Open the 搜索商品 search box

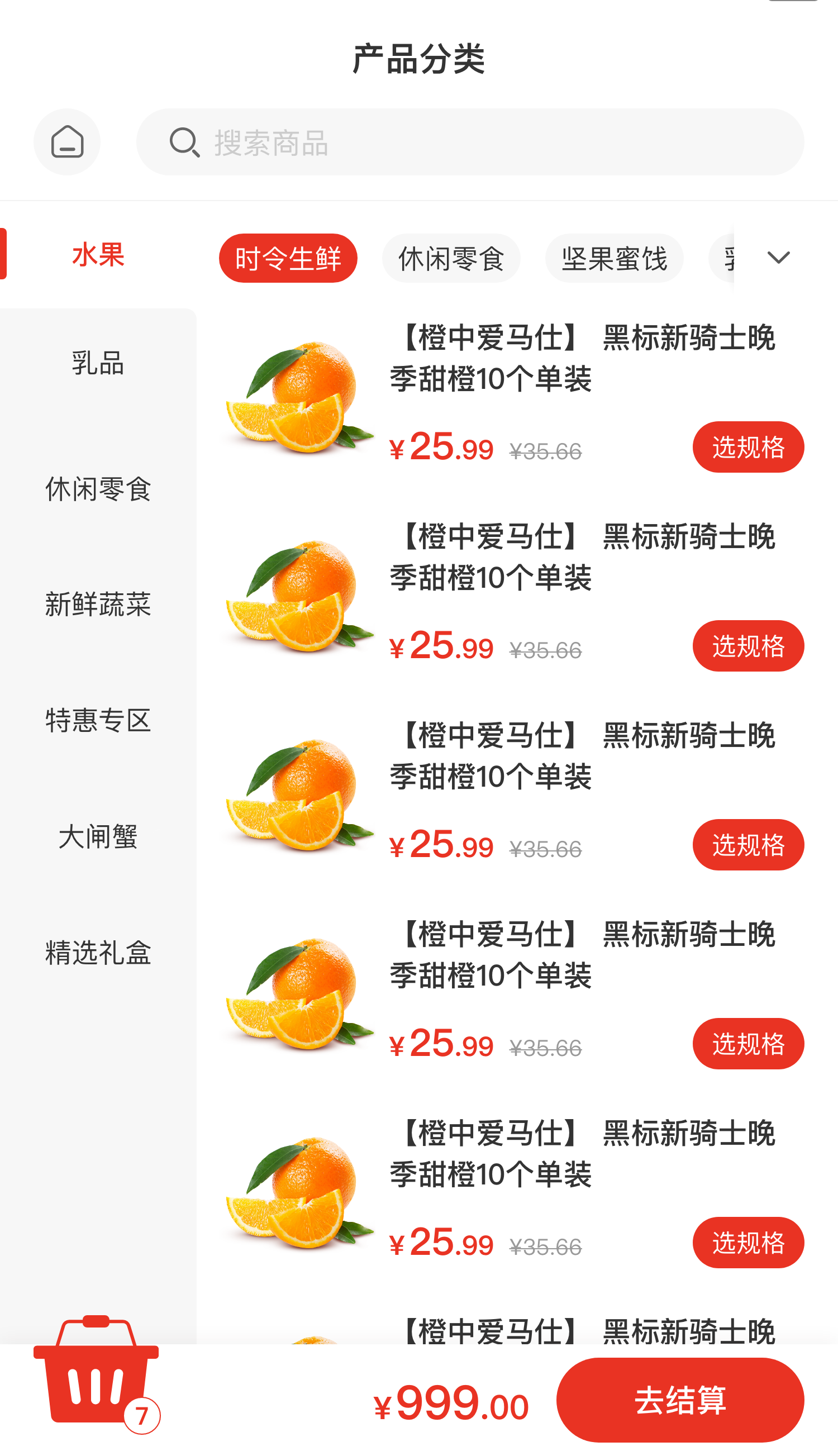469,142
